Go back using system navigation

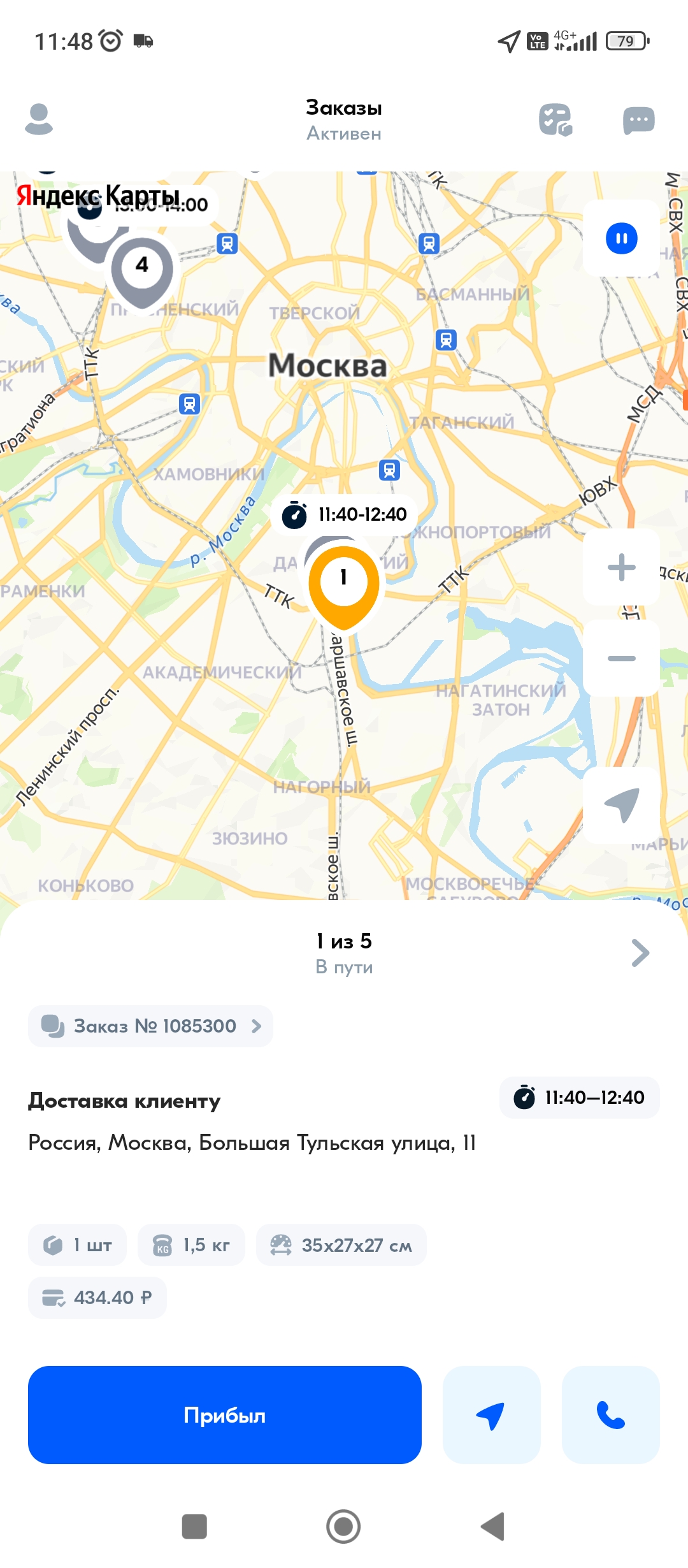[492, 1526]
